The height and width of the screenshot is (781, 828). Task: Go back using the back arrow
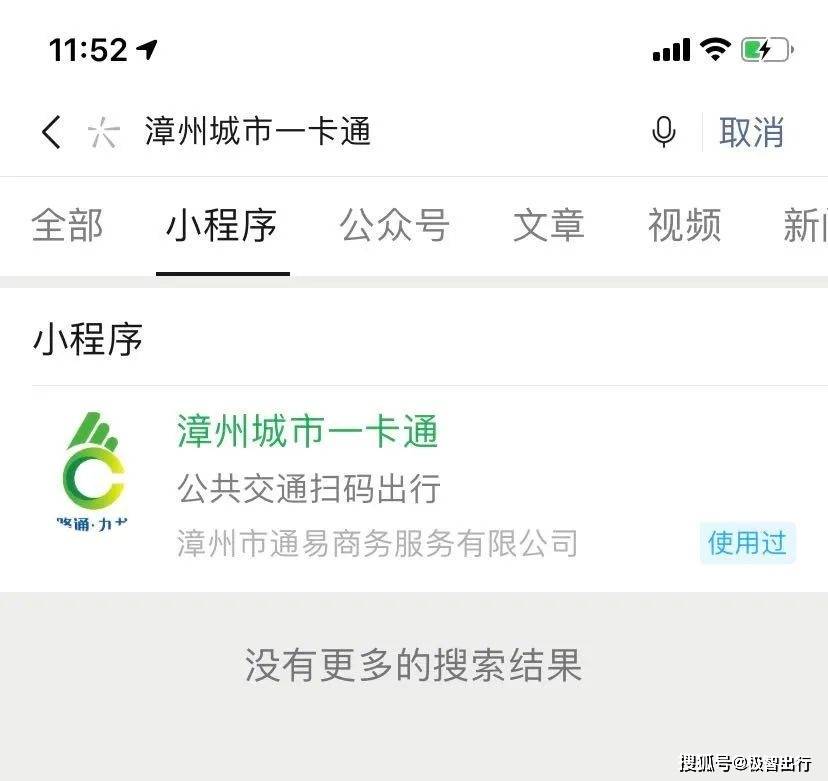pos(52,132)
